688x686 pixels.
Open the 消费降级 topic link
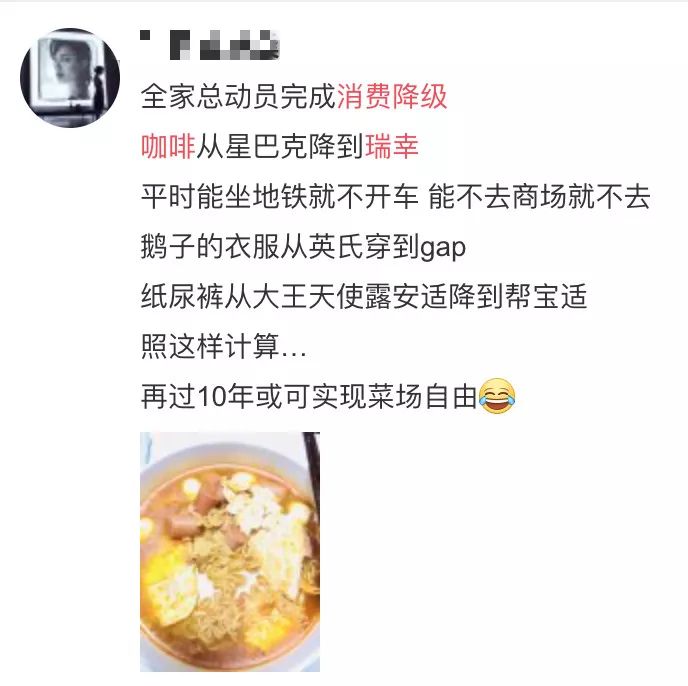[392, 96]
